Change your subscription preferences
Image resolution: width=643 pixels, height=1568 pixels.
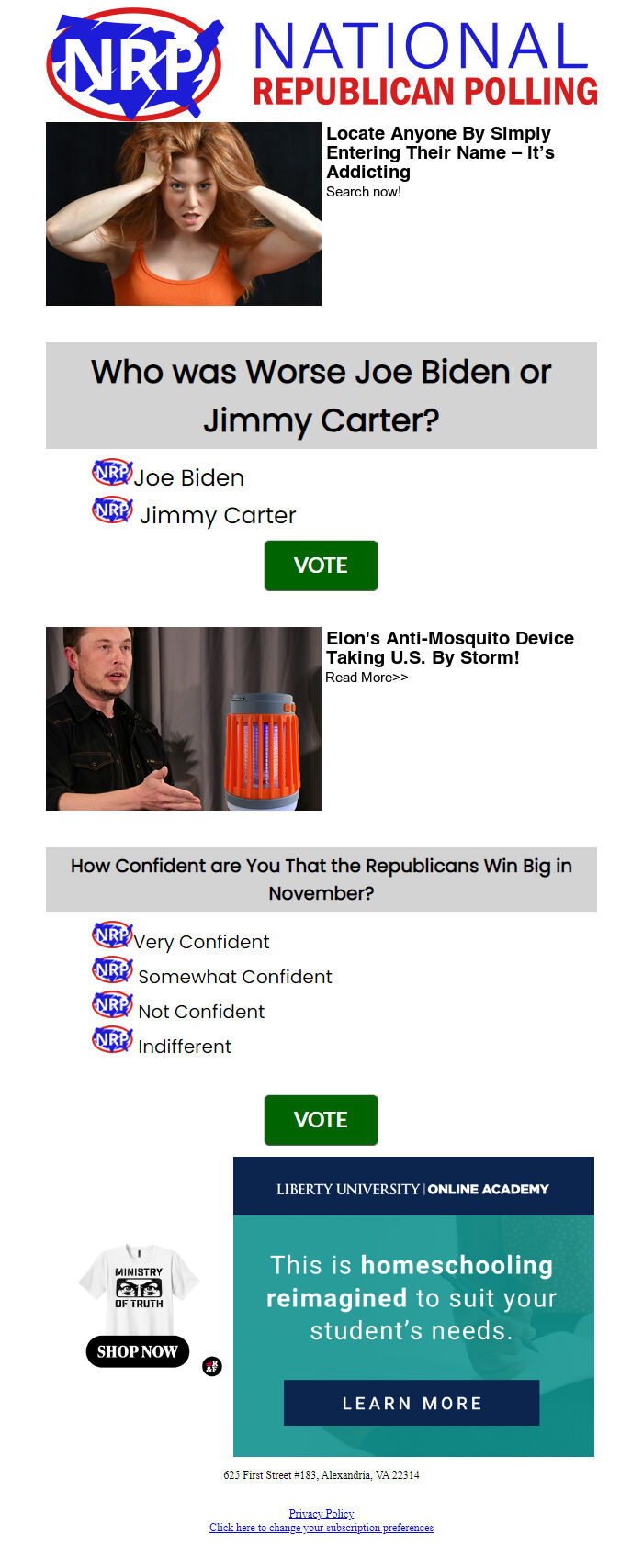point(321,1528)
